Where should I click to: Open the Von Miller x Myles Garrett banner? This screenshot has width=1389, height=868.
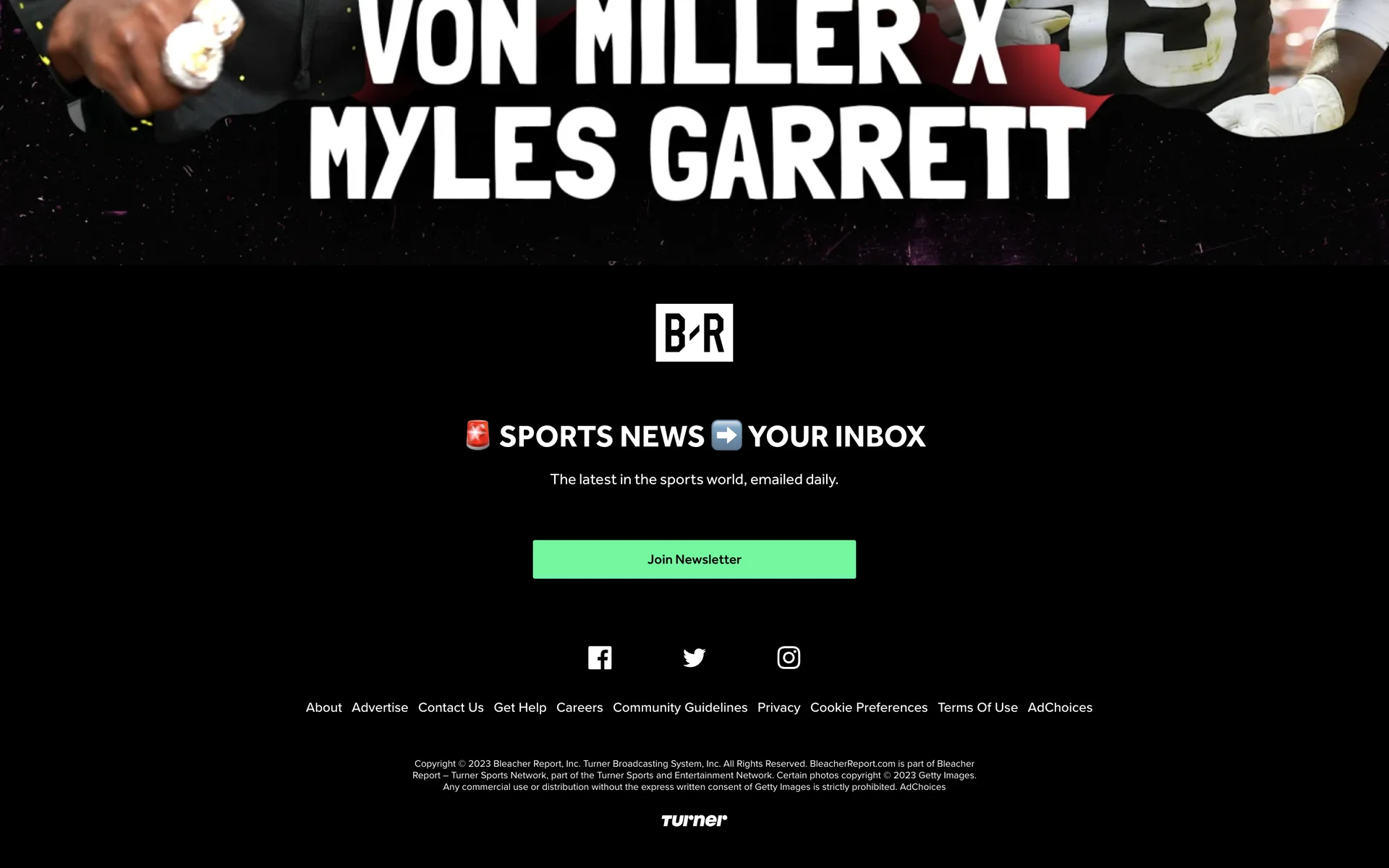(694, 130)
